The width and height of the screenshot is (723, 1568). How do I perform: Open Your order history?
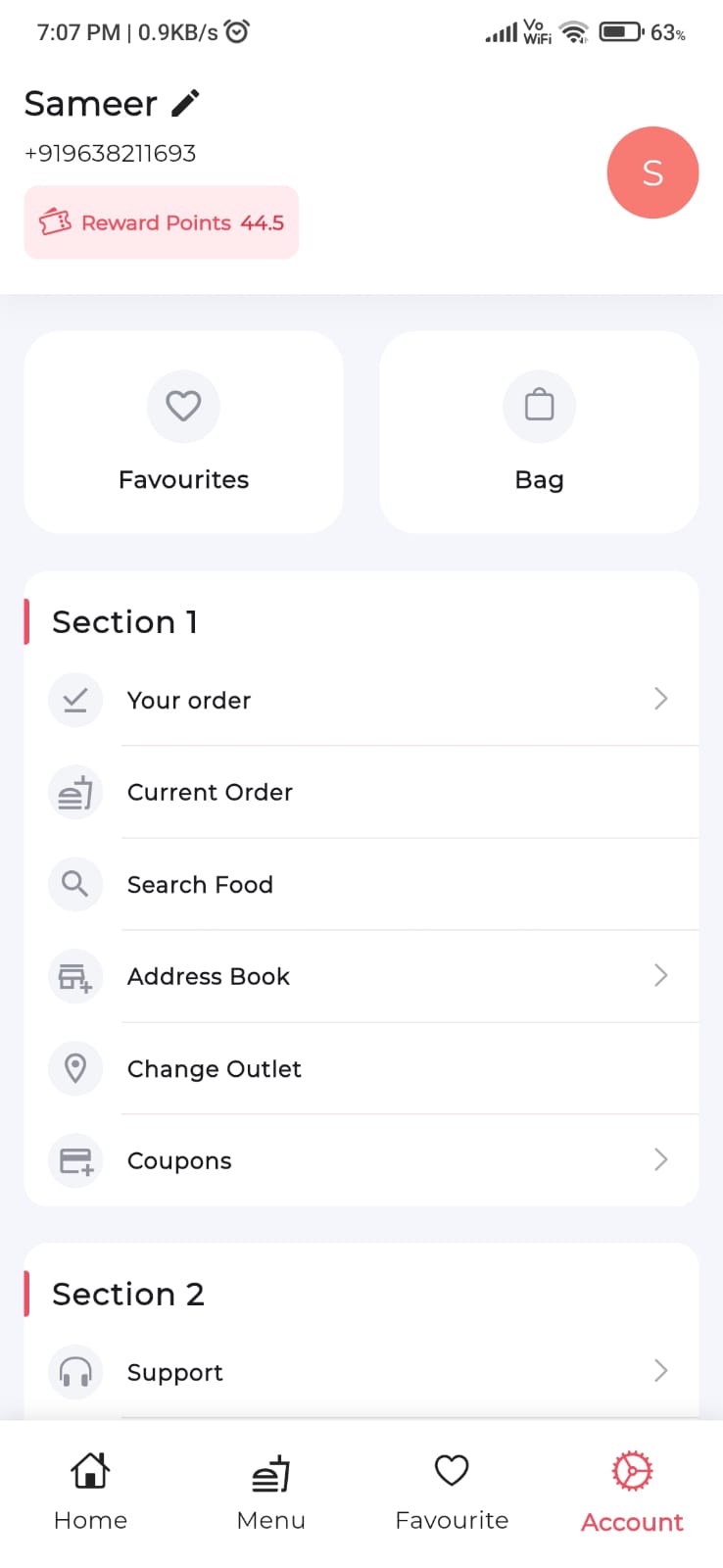click(x=362, y=700)
